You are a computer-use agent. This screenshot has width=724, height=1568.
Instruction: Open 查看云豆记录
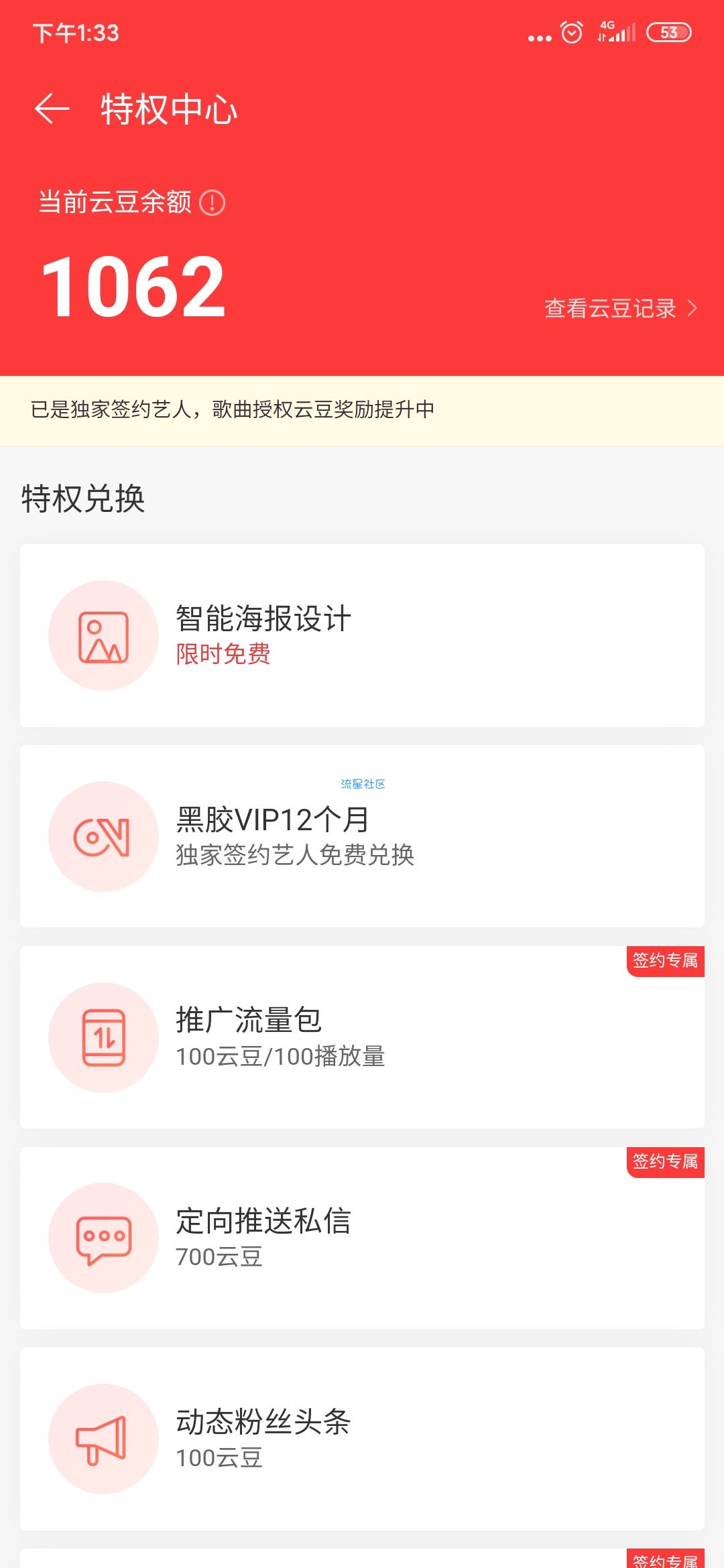[621, 308]
